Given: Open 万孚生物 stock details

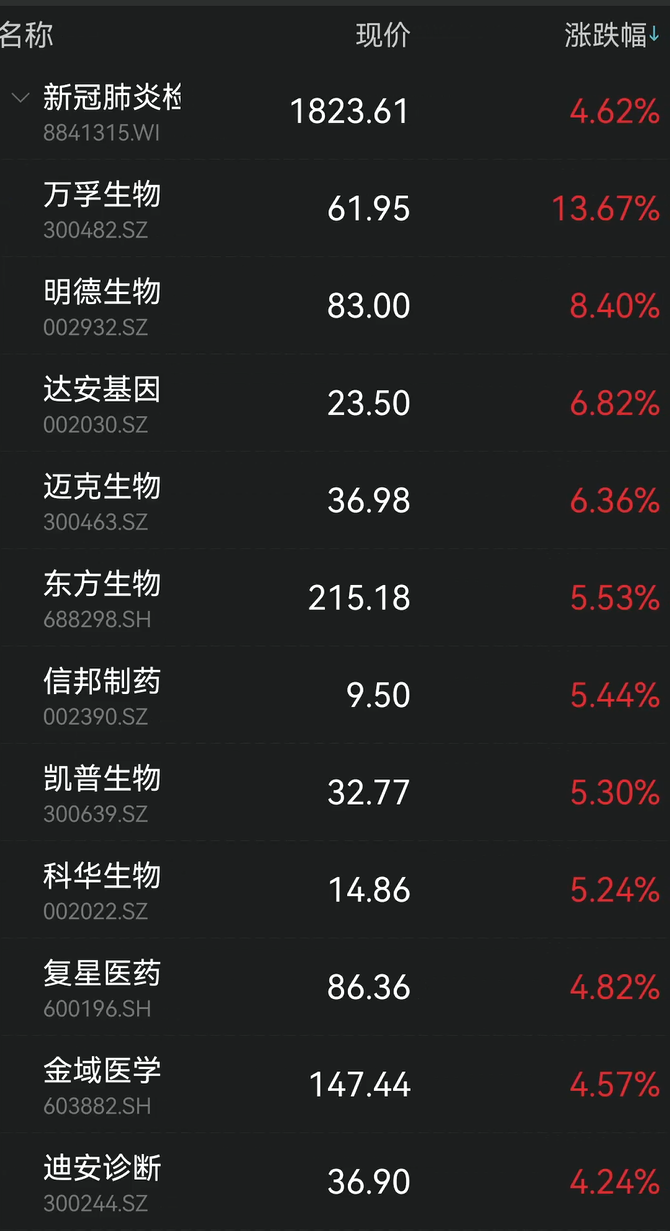Looking at the screenshot, I should [x=335, y=209].
